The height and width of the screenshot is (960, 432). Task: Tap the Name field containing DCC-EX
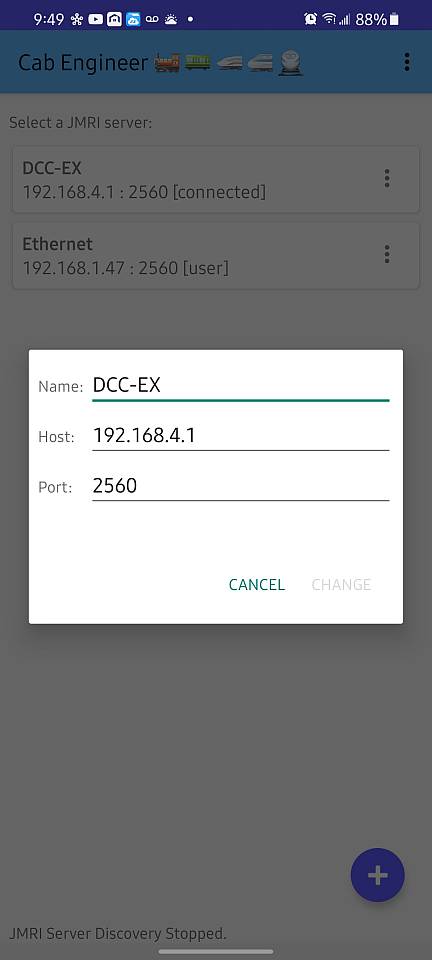click(x=240, y=386)
